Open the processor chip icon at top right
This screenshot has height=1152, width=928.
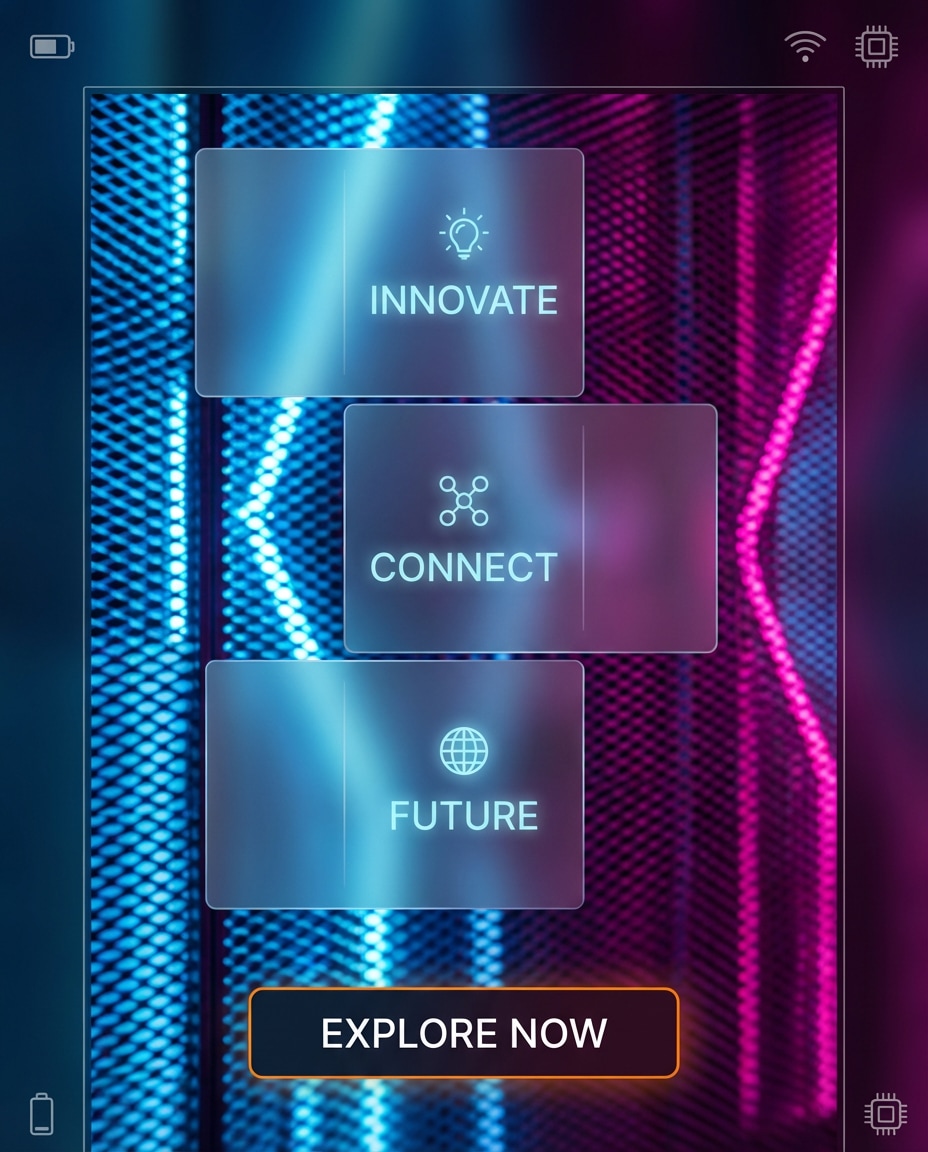pyautogui.click(x=876, y=46)
